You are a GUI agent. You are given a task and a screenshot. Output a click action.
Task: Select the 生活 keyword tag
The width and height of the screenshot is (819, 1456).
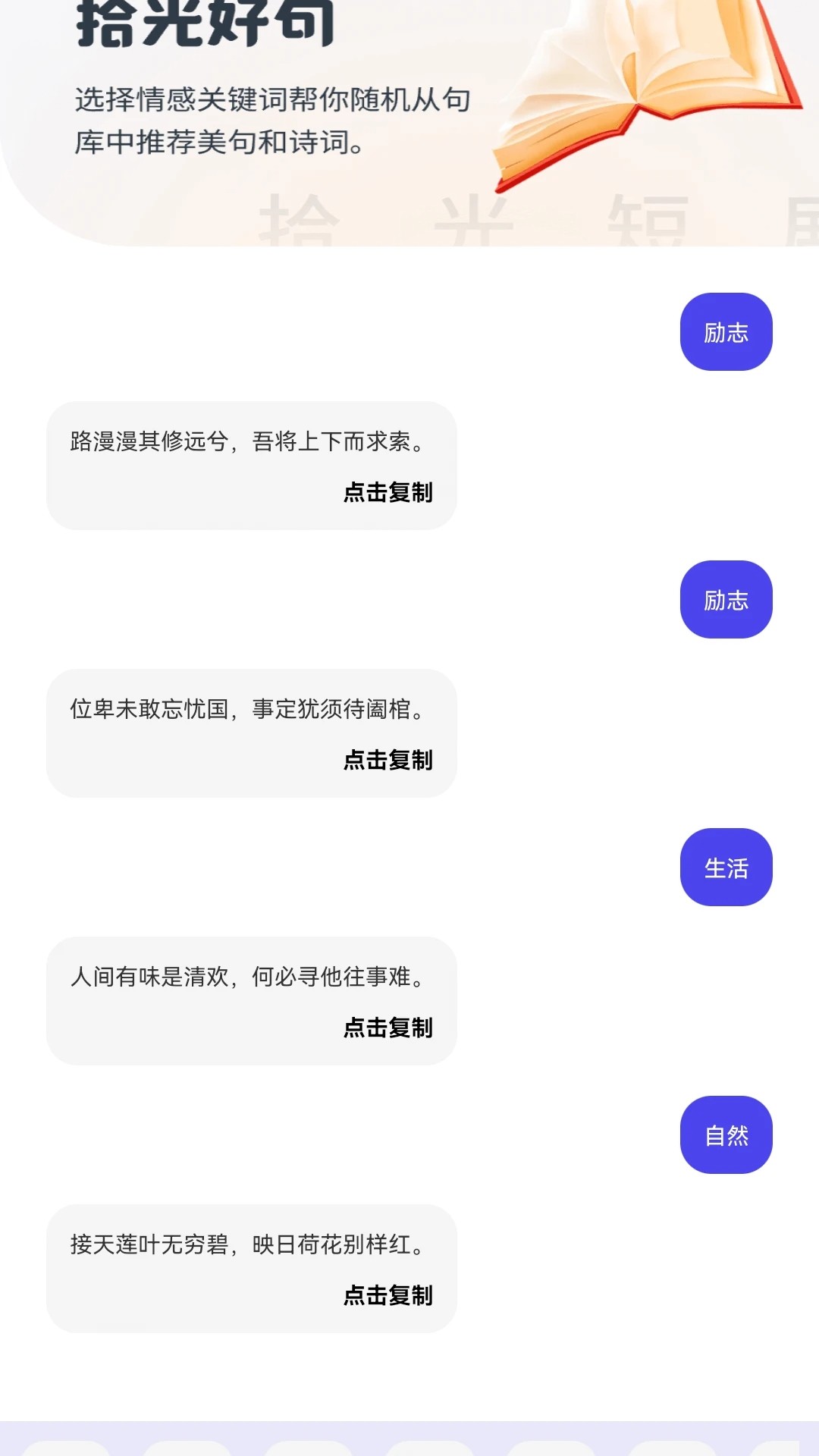(726, 867)
